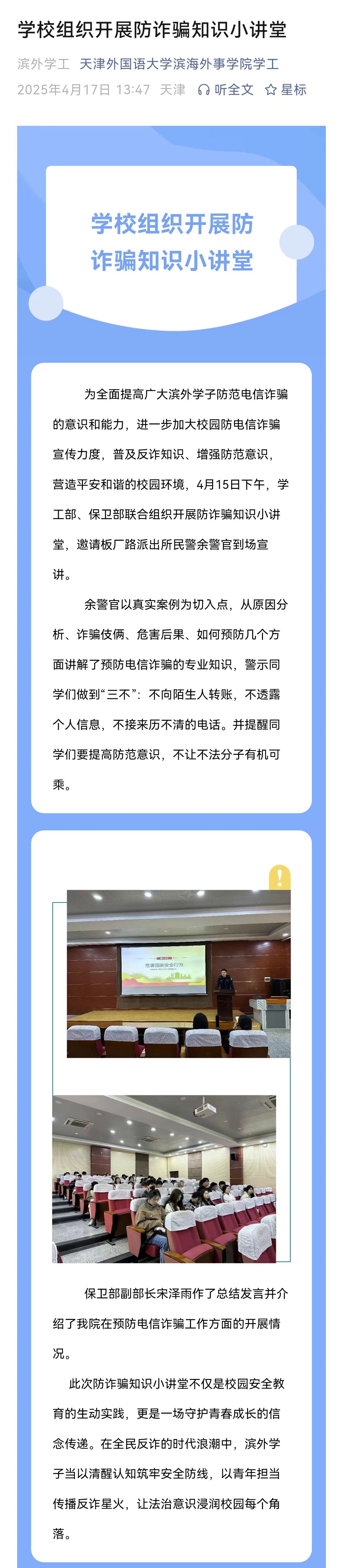Screen dimensions: 343x1568
Task: Open the 天津外国语大学滨海外事学院学工 account link
Action: tap(179, 64)
